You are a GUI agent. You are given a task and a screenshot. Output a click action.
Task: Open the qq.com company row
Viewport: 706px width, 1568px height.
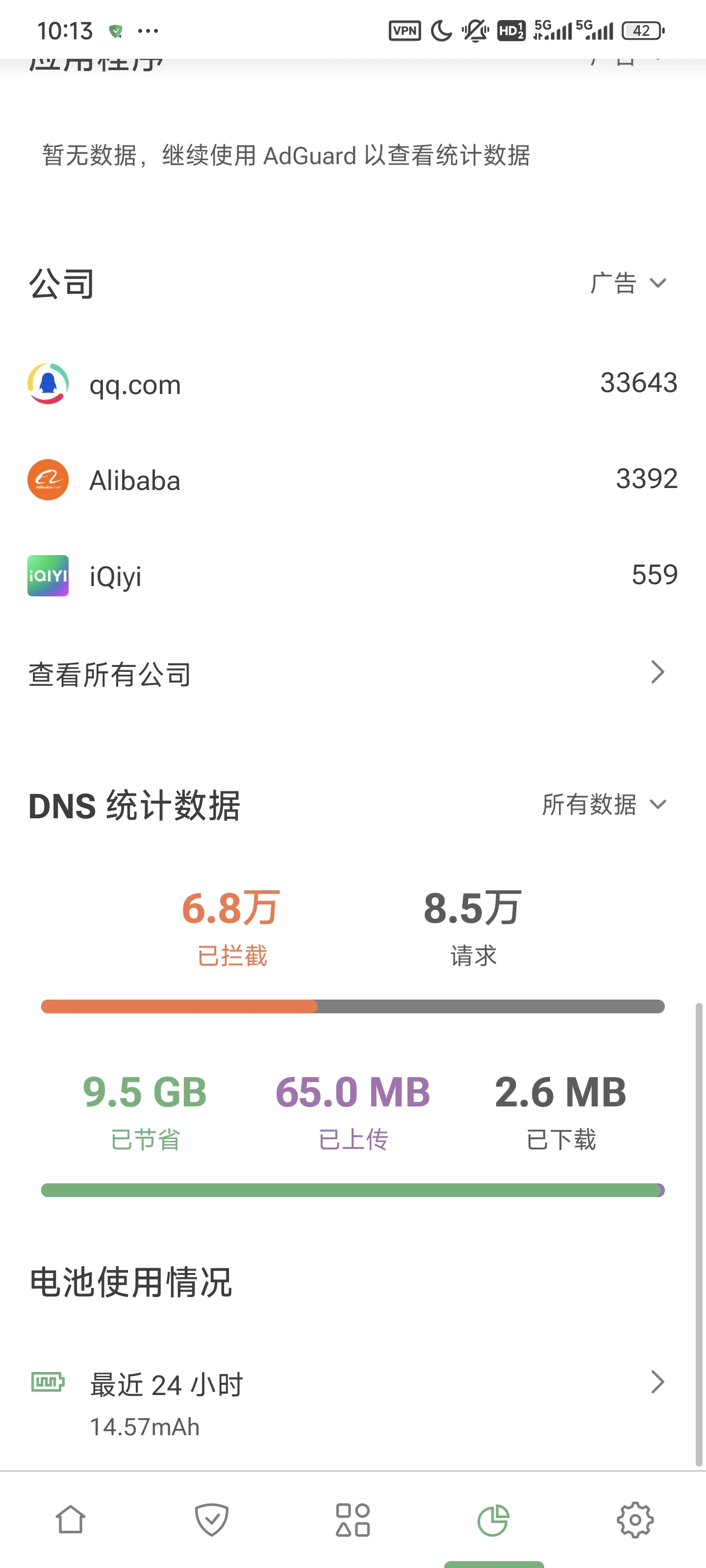point(353,384)
